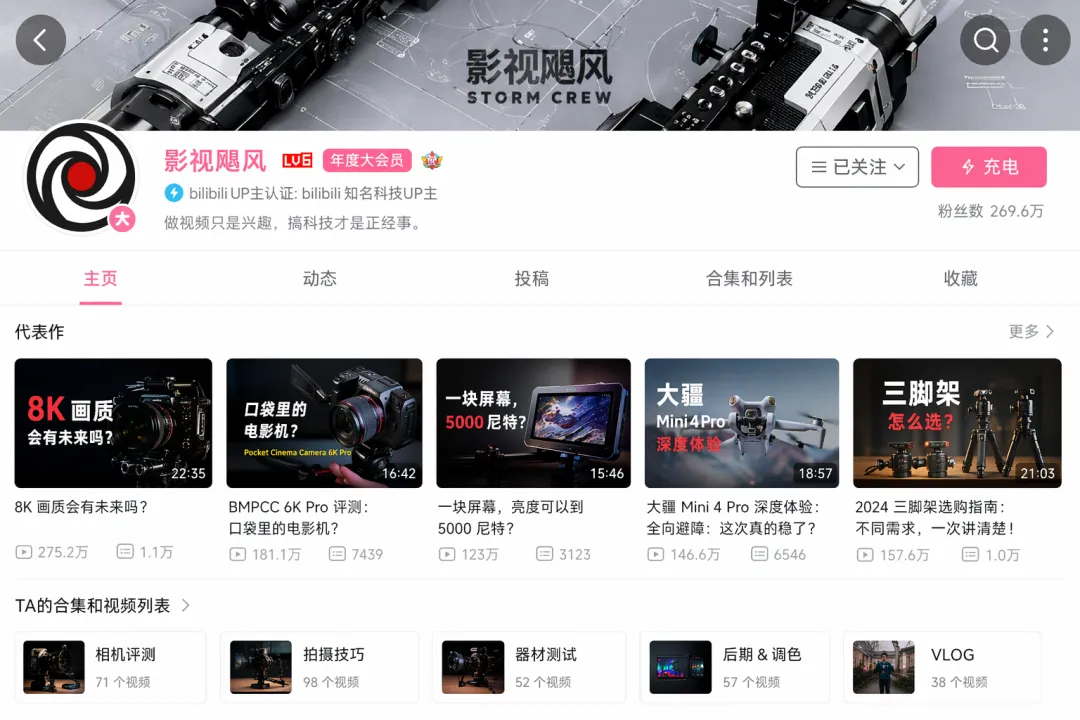
Task: Open the 已关注 follow dropdown
Action: [x=857, y=167]
